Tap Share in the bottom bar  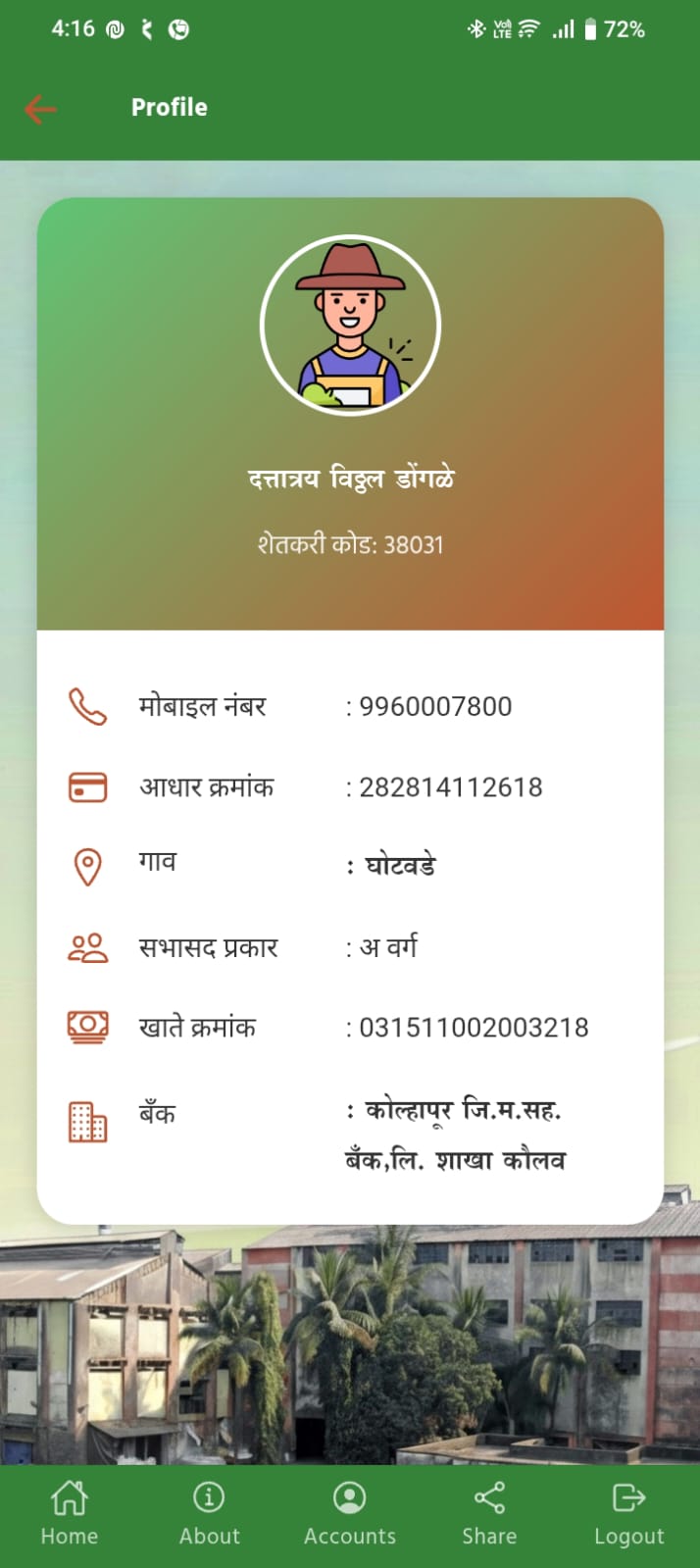(x=489, y=1513)
